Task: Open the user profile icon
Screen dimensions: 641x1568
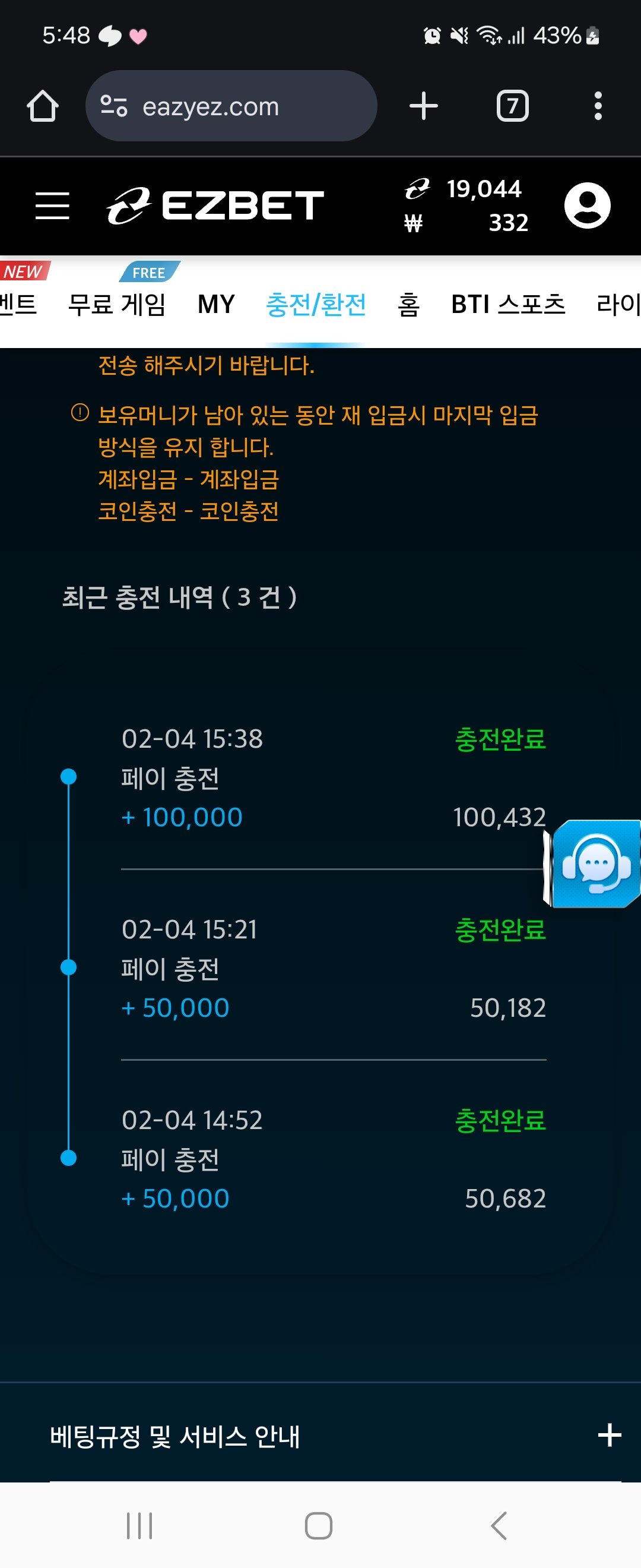Action: pyautogui.click(x=587, y=205)
